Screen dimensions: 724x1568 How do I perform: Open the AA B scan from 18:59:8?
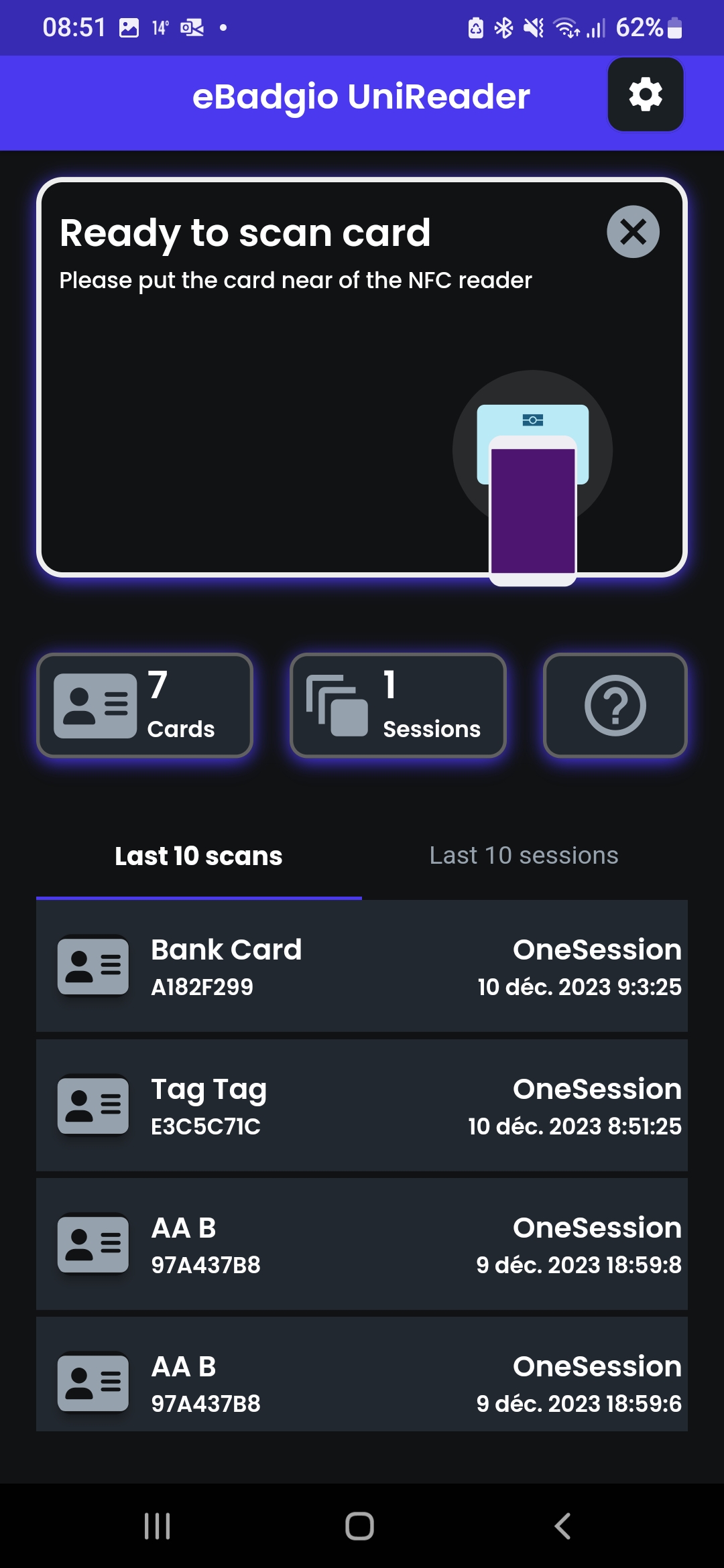(x=362, y=1244)
